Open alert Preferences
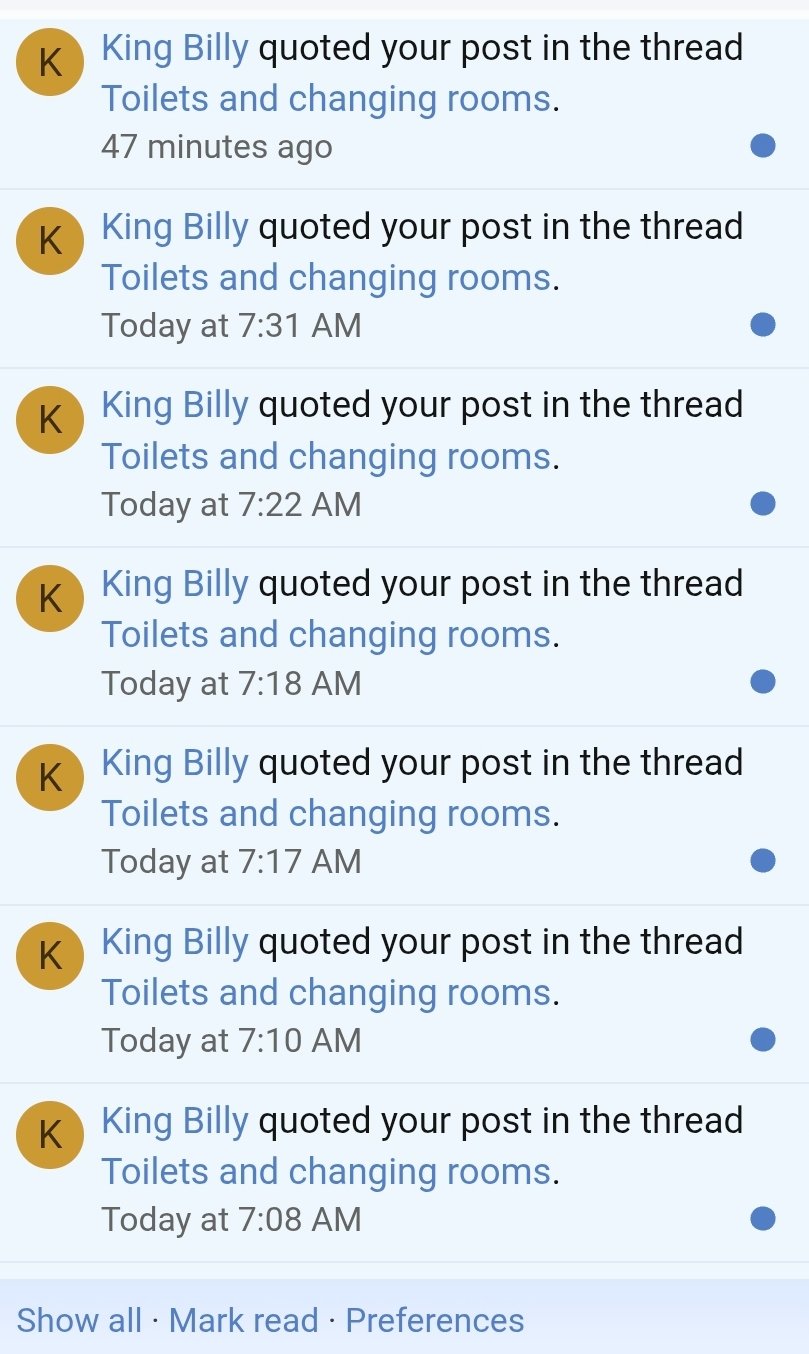 tap(434, 1320)
